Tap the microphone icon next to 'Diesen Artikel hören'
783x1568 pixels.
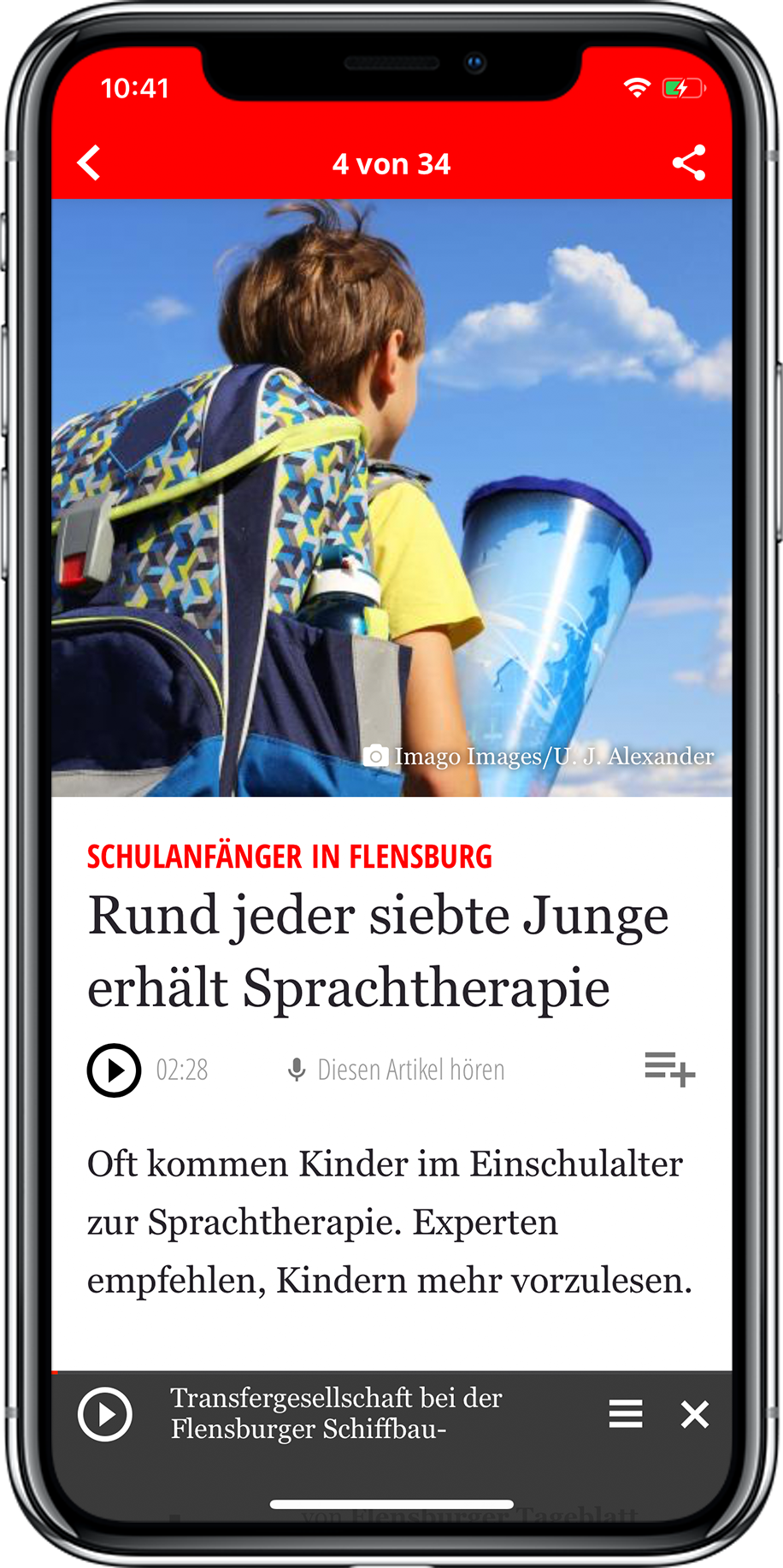[x=297, y=1070]
